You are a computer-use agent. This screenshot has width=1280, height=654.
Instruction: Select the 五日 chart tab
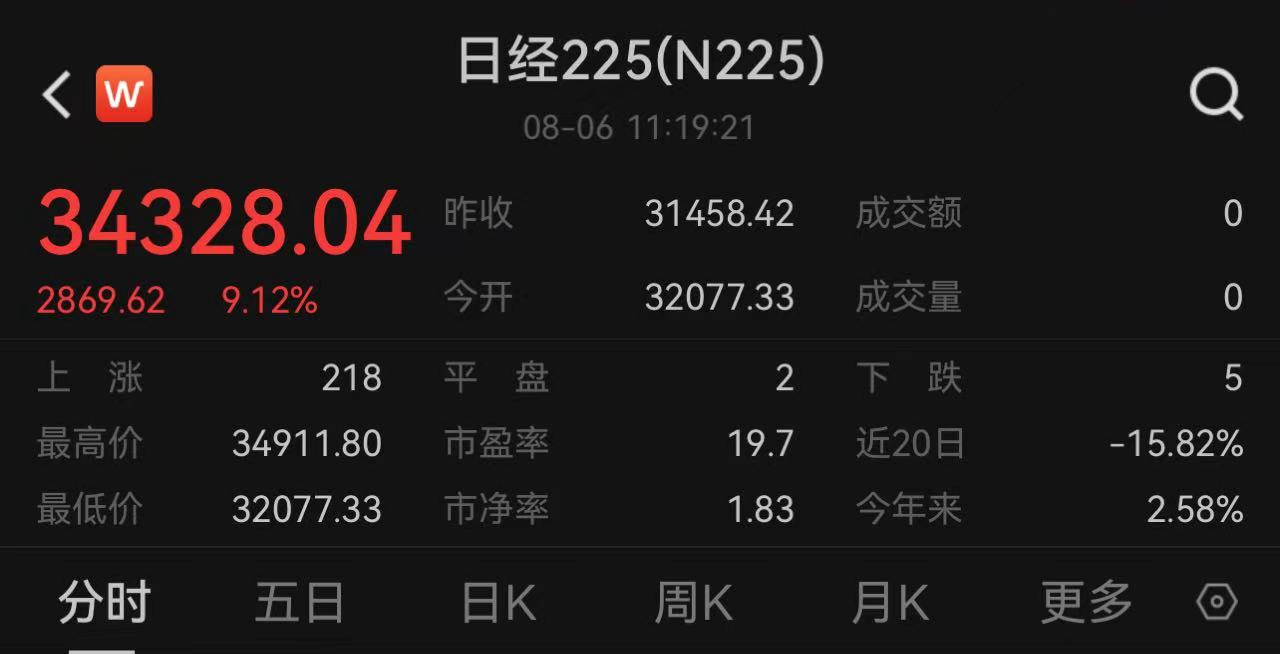click(x=299, y=603)
